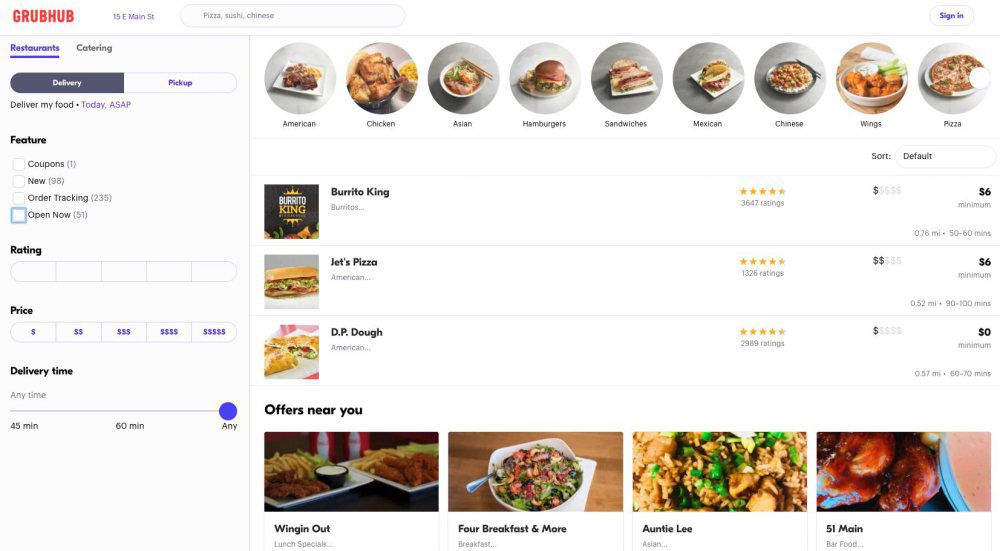This screenshot has width=1000, height=551.
Task: Open the Pizza, sushi, chinese search box
Action: (x=292, y=16)
